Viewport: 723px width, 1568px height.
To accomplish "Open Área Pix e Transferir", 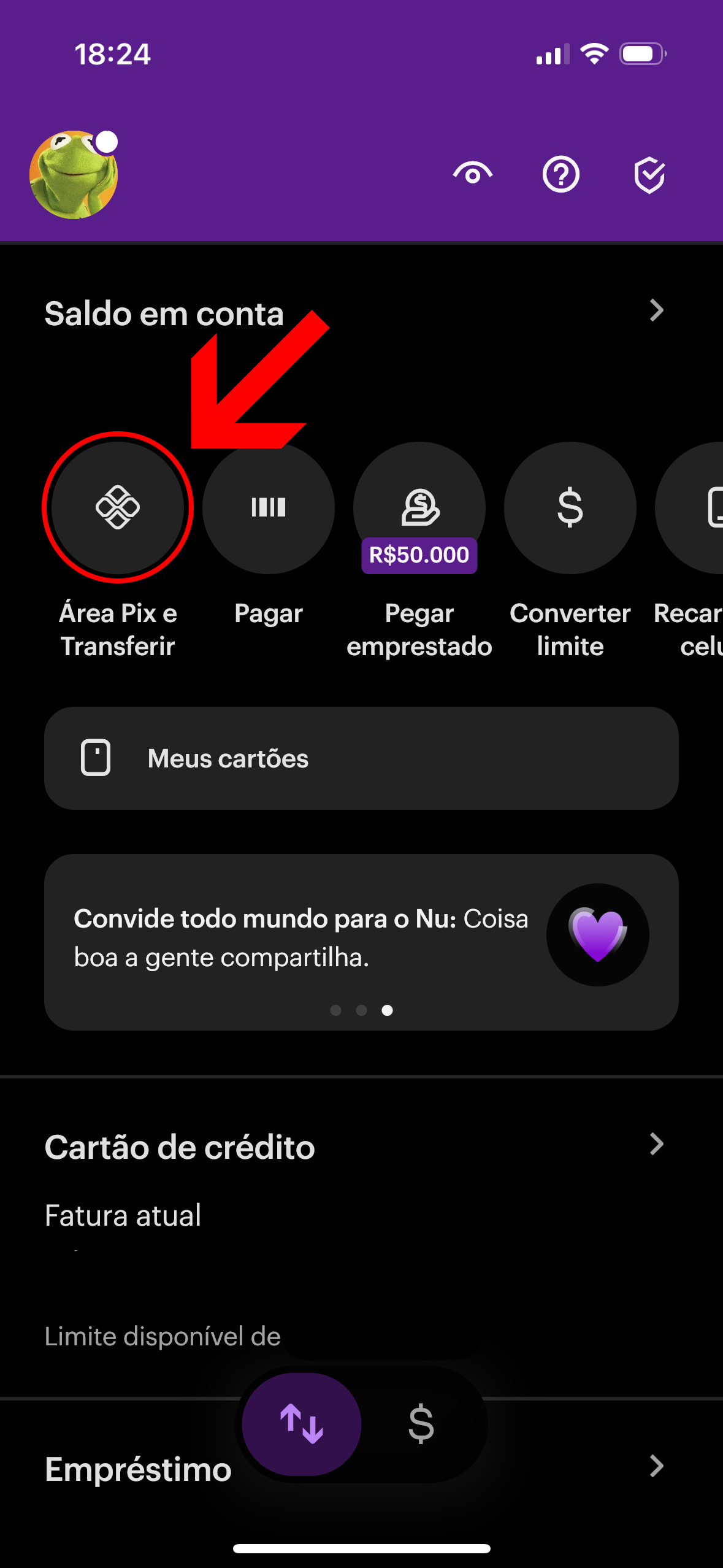I will pos(118,508).
